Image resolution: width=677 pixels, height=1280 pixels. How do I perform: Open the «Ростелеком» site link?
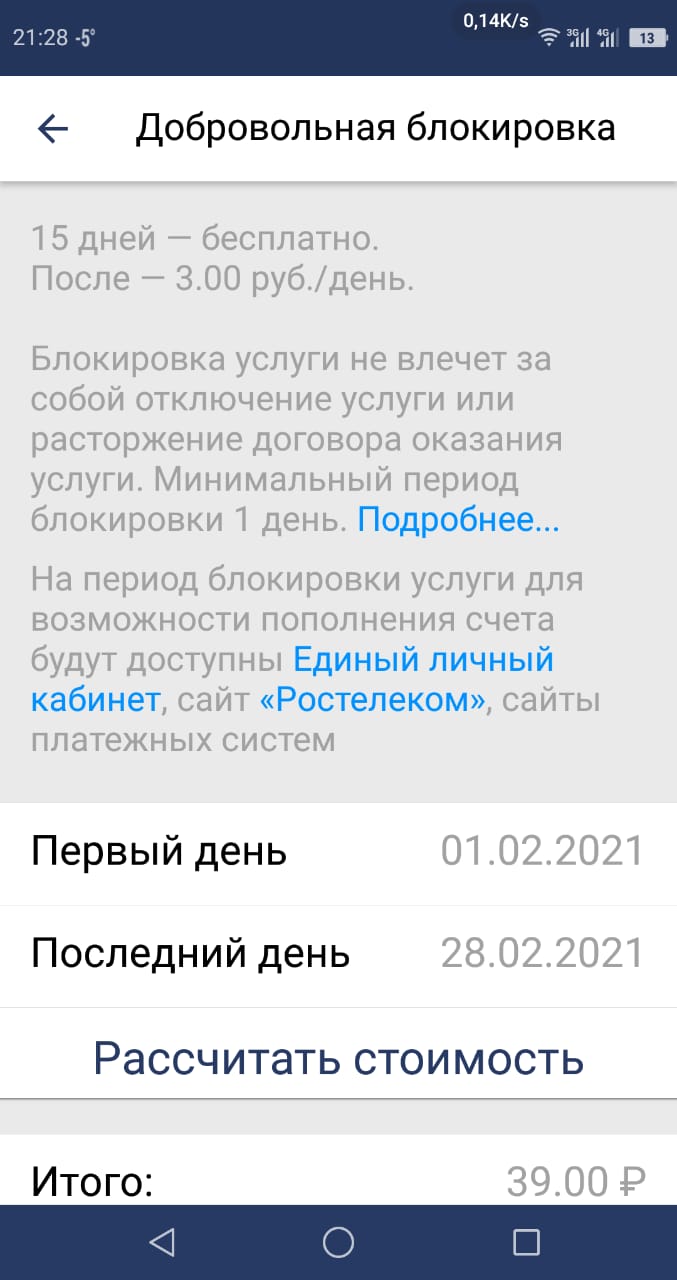tap(373, 699)
